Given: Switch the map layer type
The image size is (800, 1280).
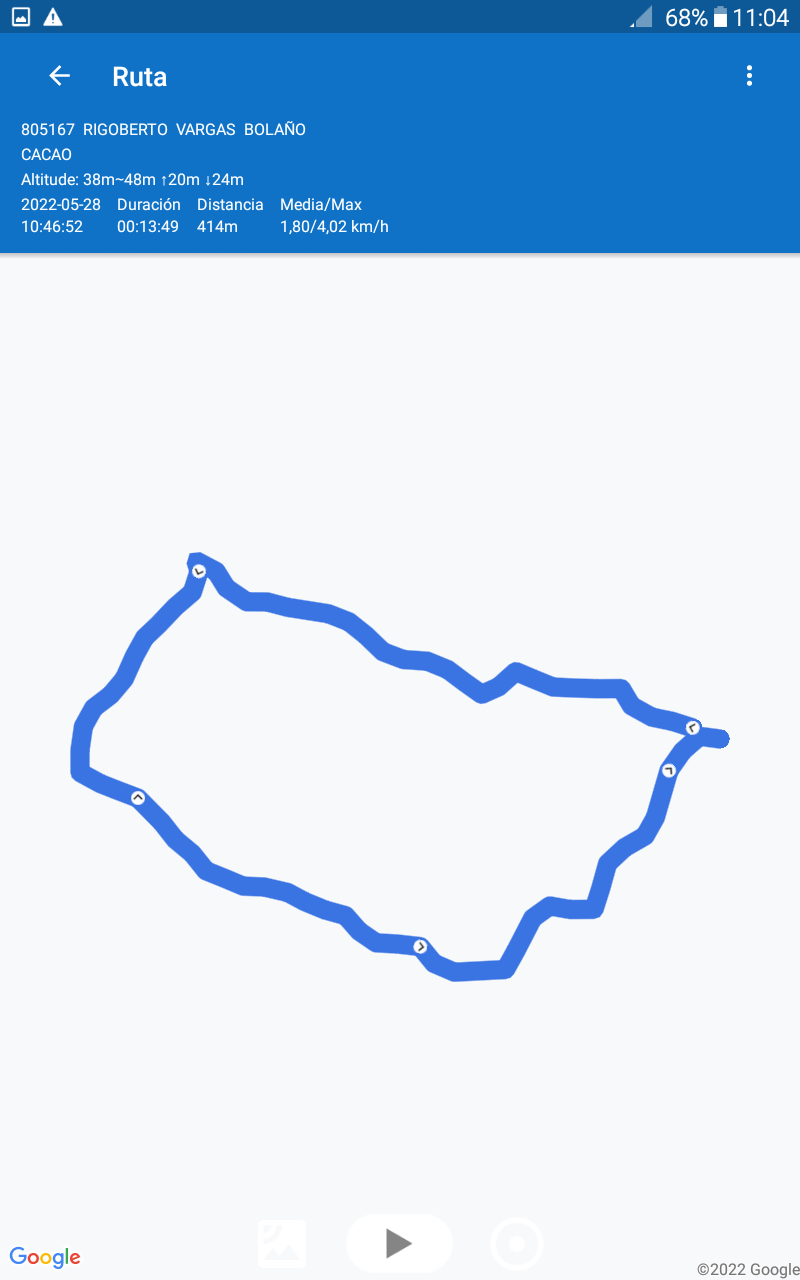Looking at the screenshot, I should 282,1243.
